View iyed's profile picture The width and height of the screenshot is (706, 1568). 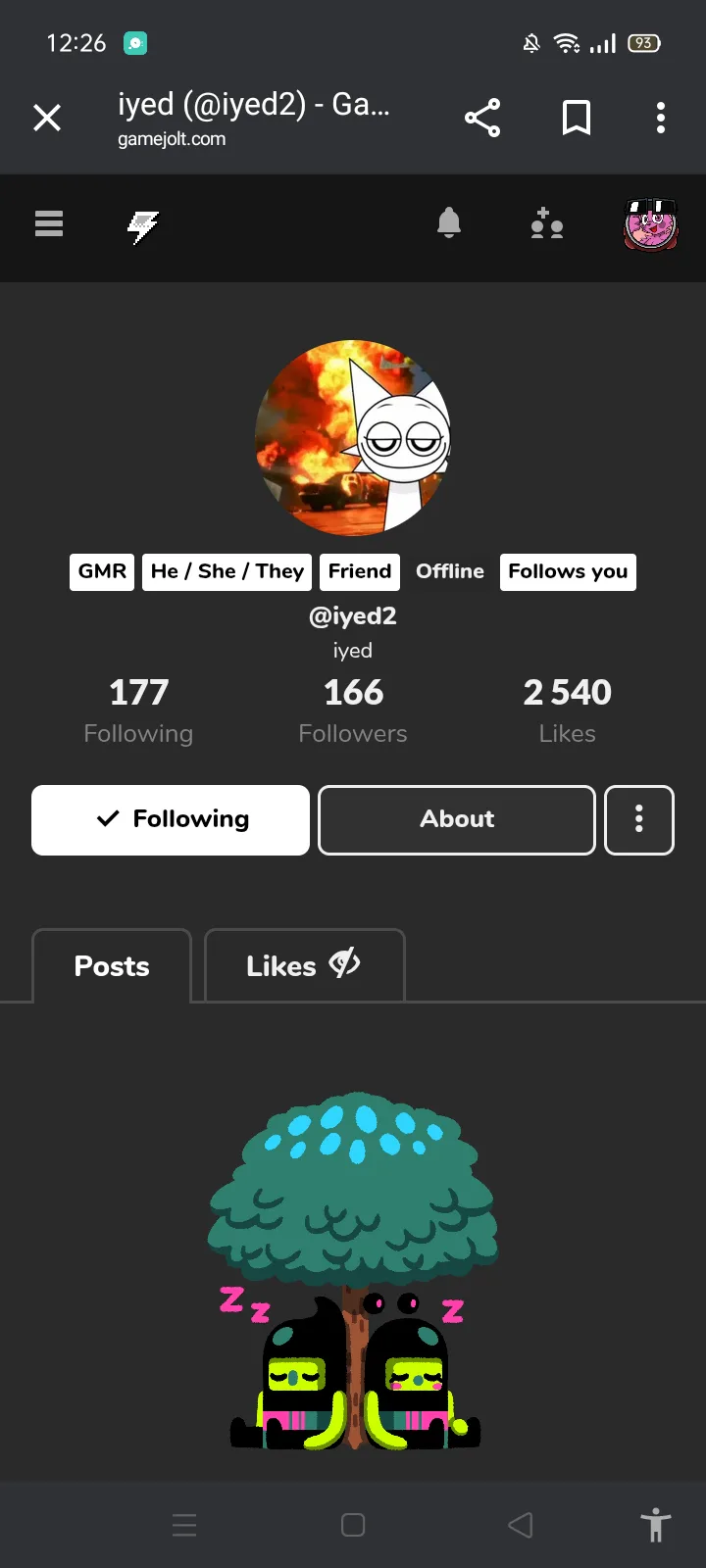[x=353, y=437]
